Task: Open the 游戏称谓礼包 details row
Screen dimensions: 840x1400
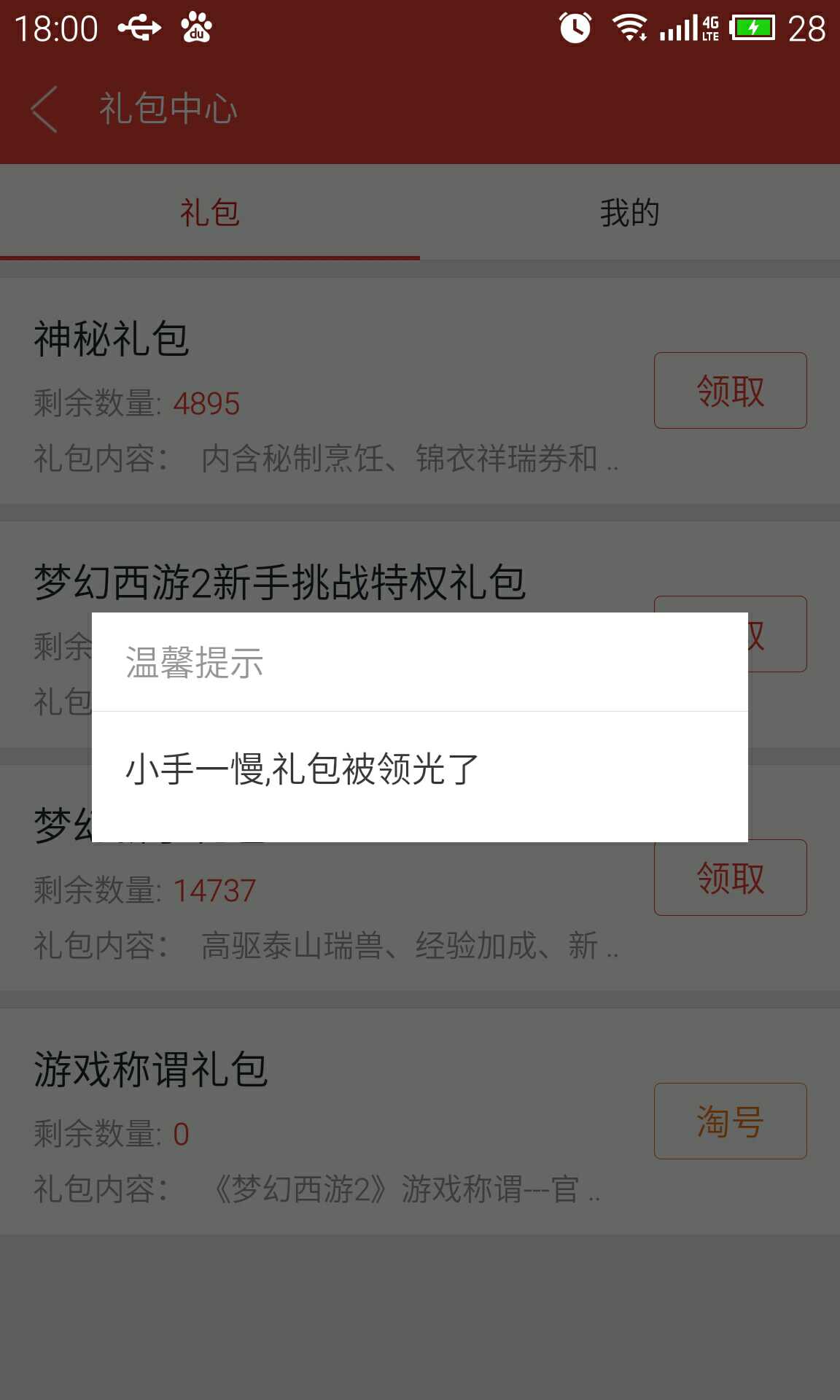Action: [x=420, y=1121]
